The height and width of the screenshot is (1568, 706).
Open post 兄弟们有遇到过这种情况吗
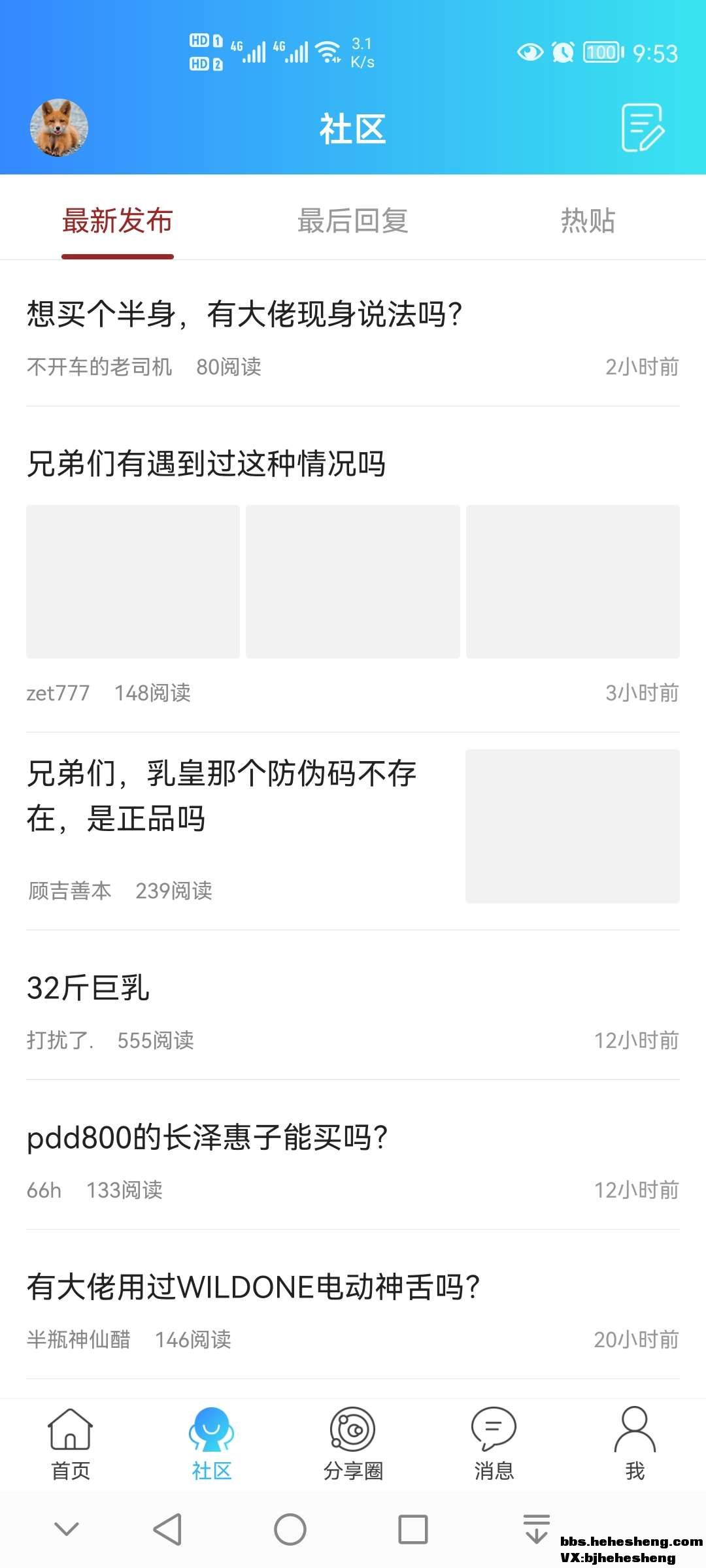click(x=206, y=465)
